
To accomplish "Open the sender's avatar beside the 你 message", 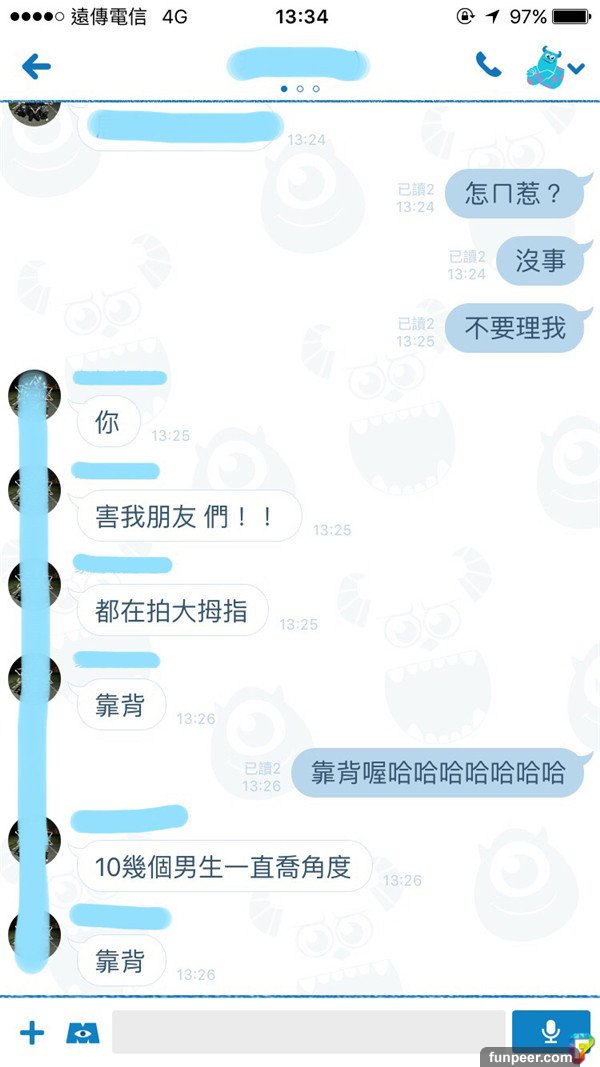I will click(x=34, y=395).
